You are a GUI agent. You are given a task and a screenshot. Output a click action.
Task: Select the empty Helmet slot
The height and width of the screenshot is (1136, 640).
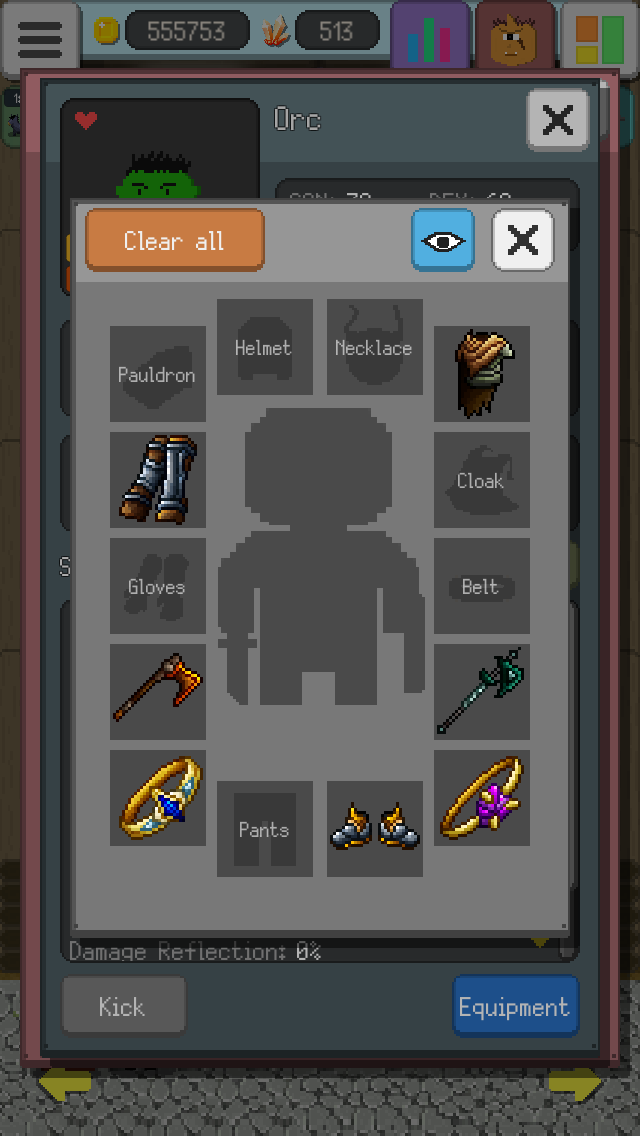coord(265,347)
